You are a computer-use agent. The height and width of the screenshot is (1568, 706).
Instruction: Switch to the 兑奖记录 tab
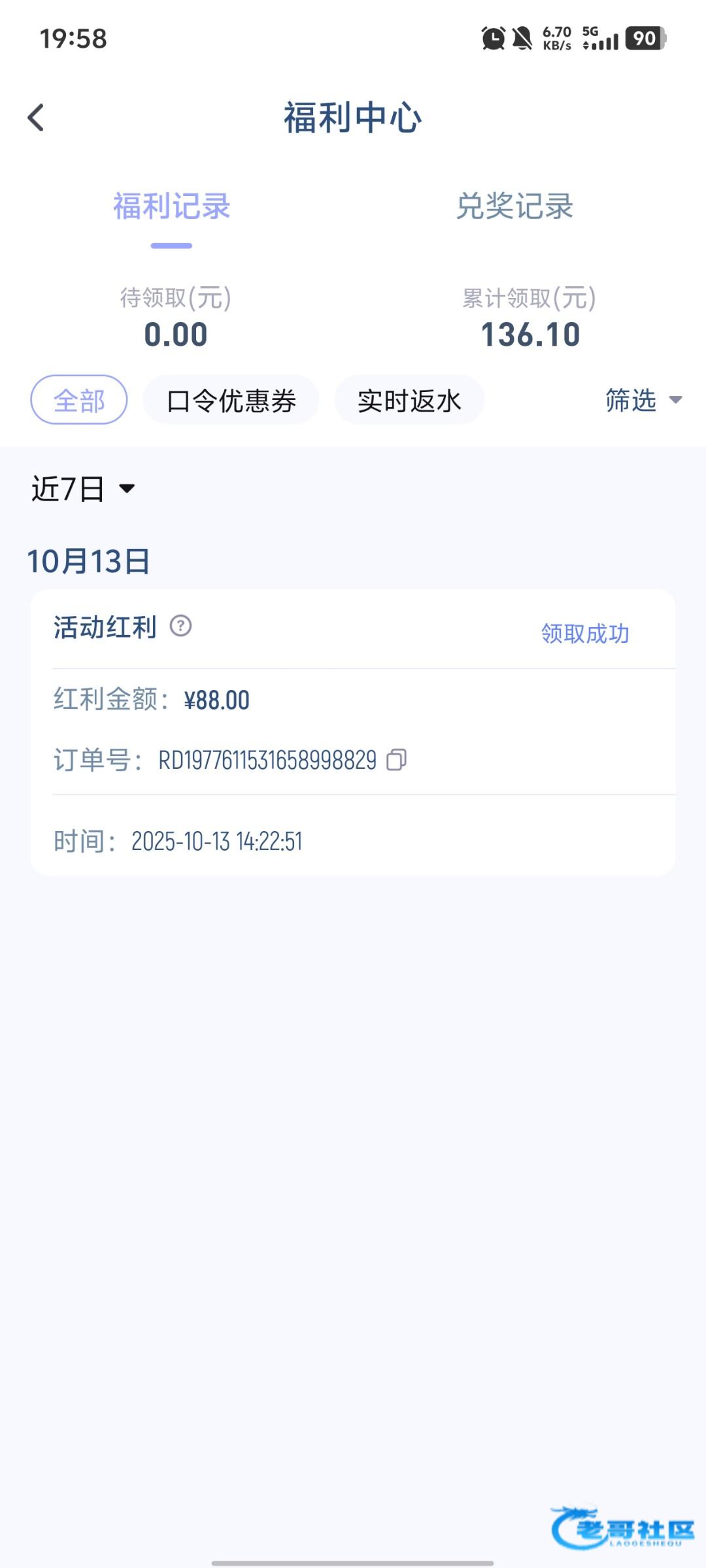[514, 206]
